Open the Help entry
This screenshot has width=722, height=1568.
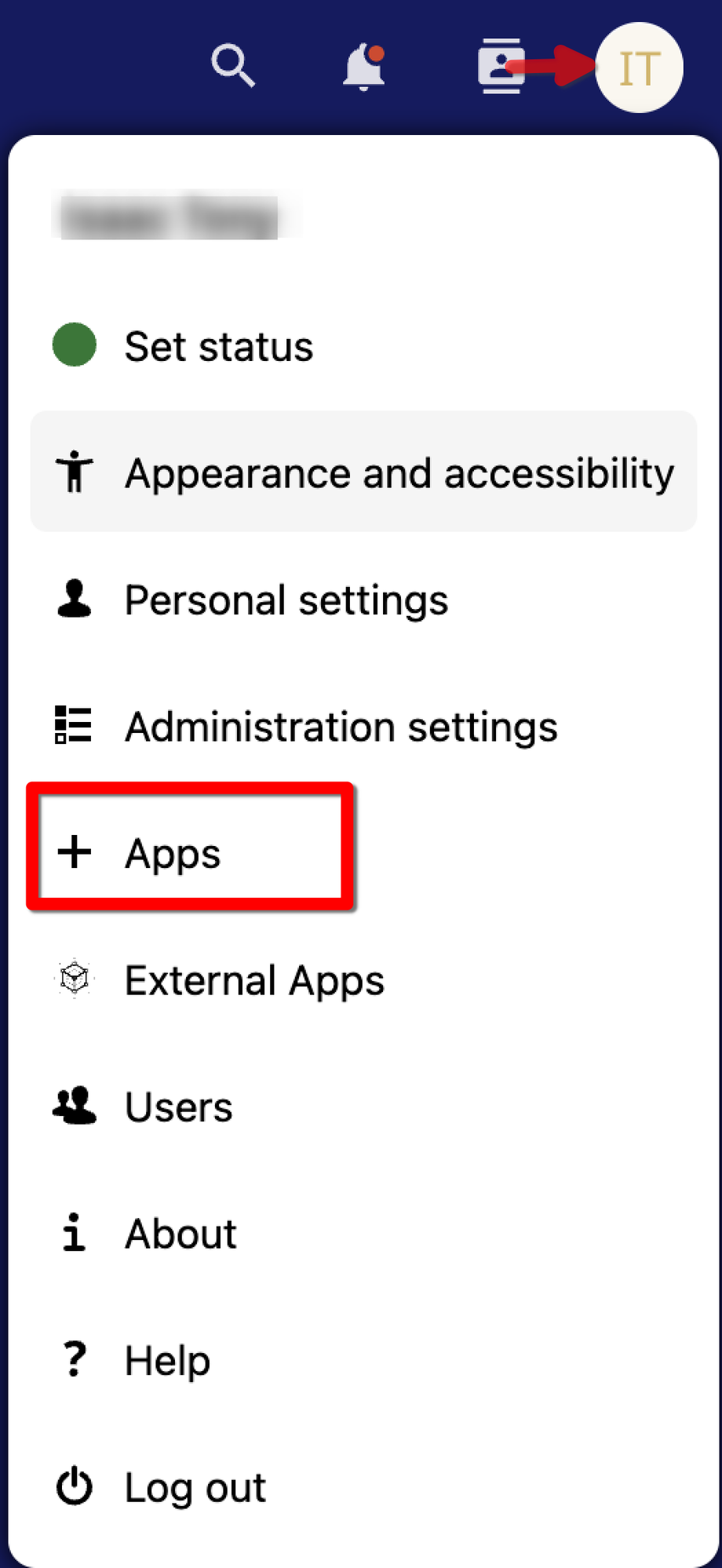coord(167,1360)
